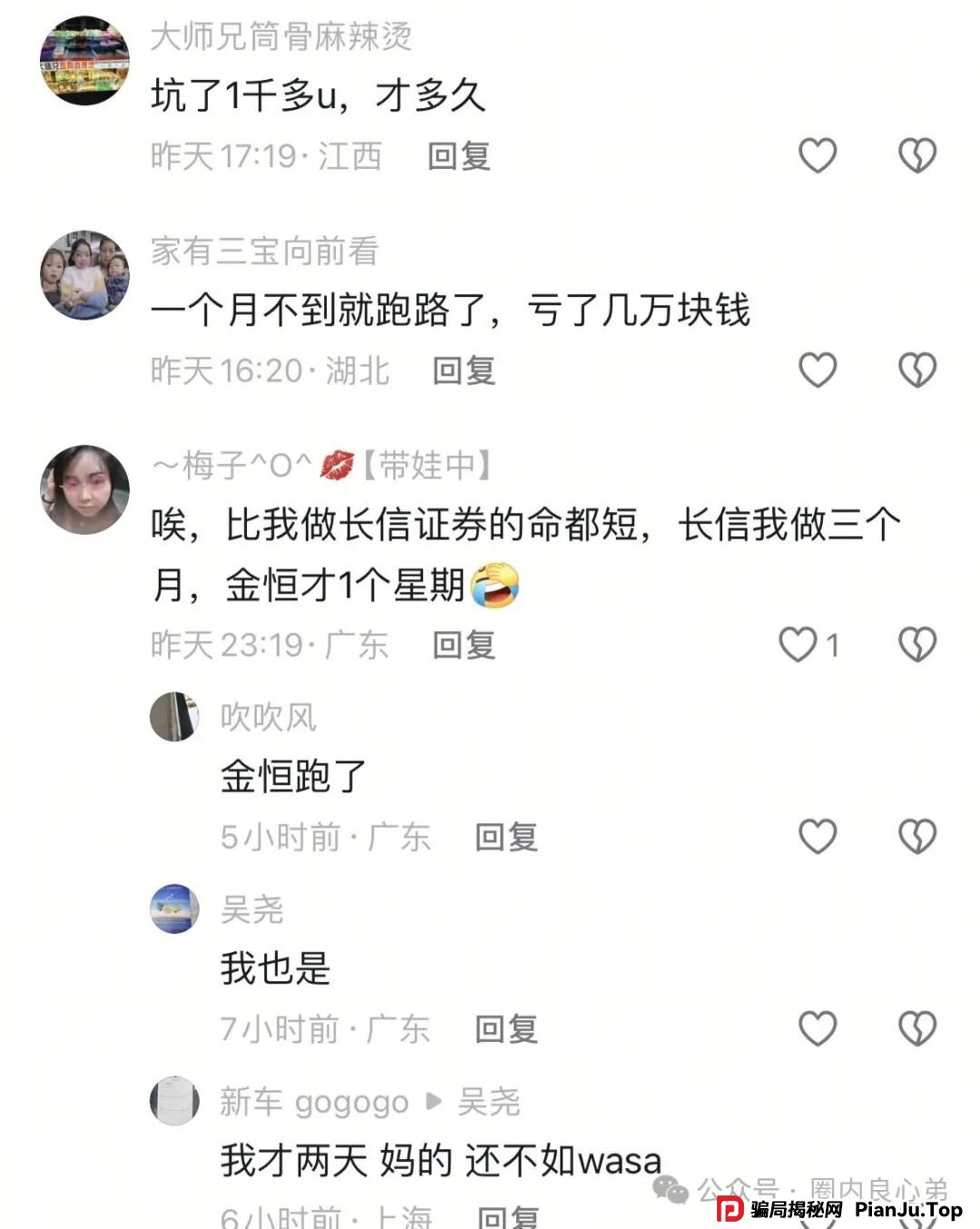Reply to the comment from 湖北

point(464,370)
